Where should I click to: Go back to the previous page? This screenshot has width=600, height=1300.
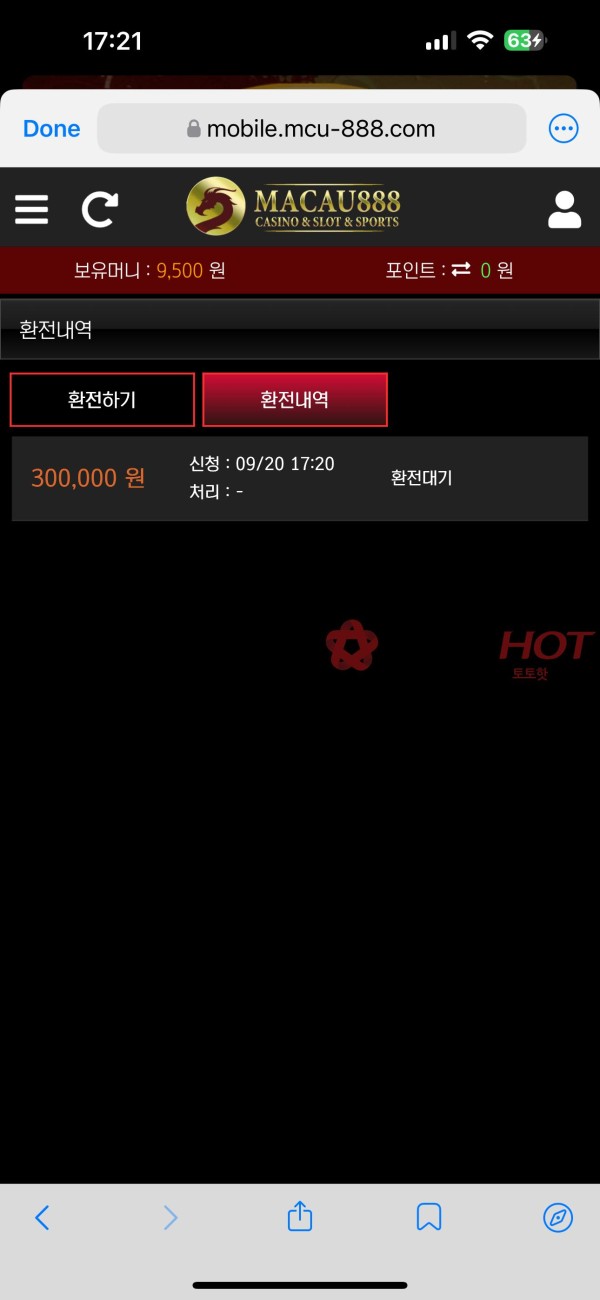point(42,1217)
